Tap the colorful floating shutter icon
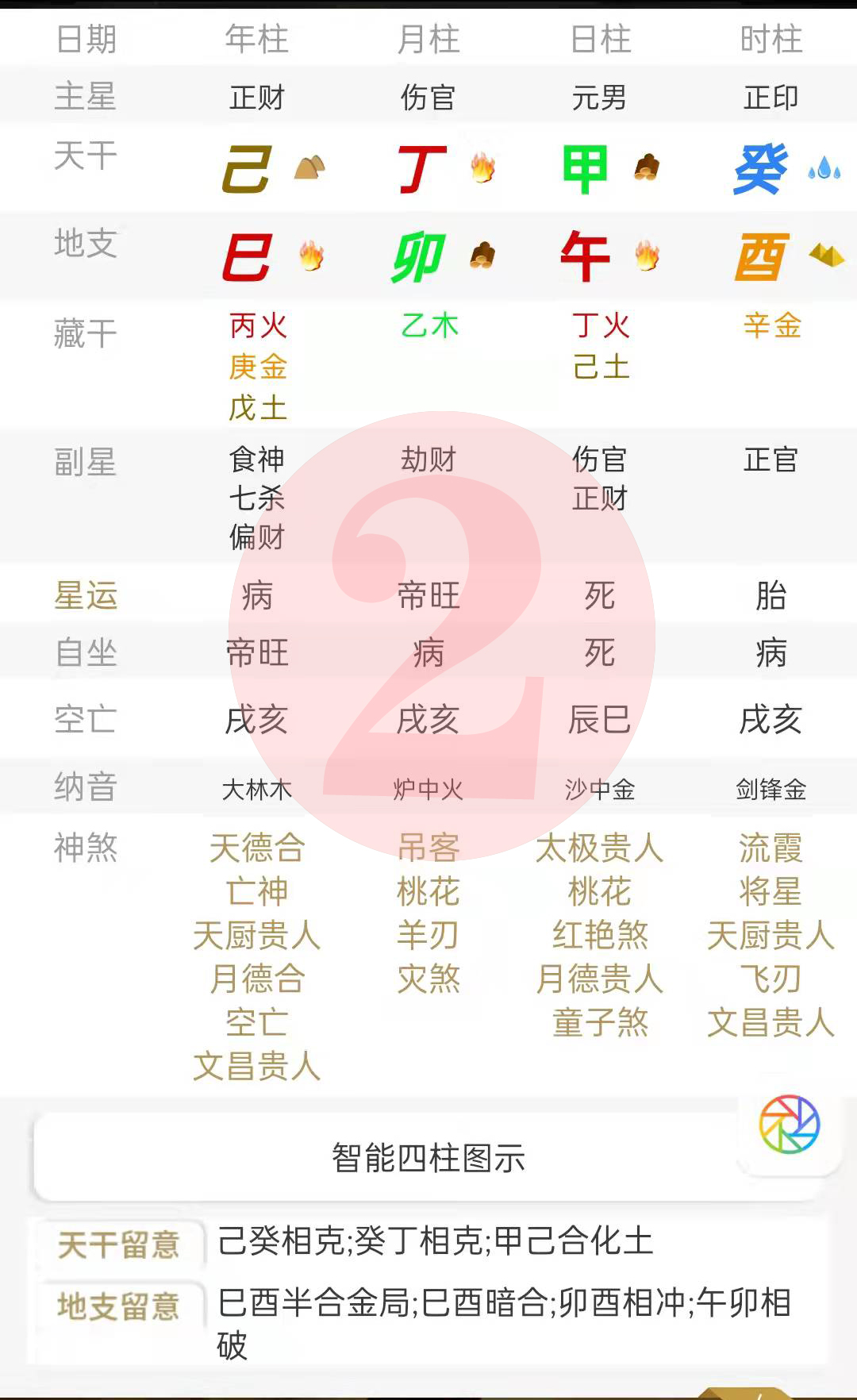The image size is (857, 1400). pyautogui.click(x=789, y=1125)
